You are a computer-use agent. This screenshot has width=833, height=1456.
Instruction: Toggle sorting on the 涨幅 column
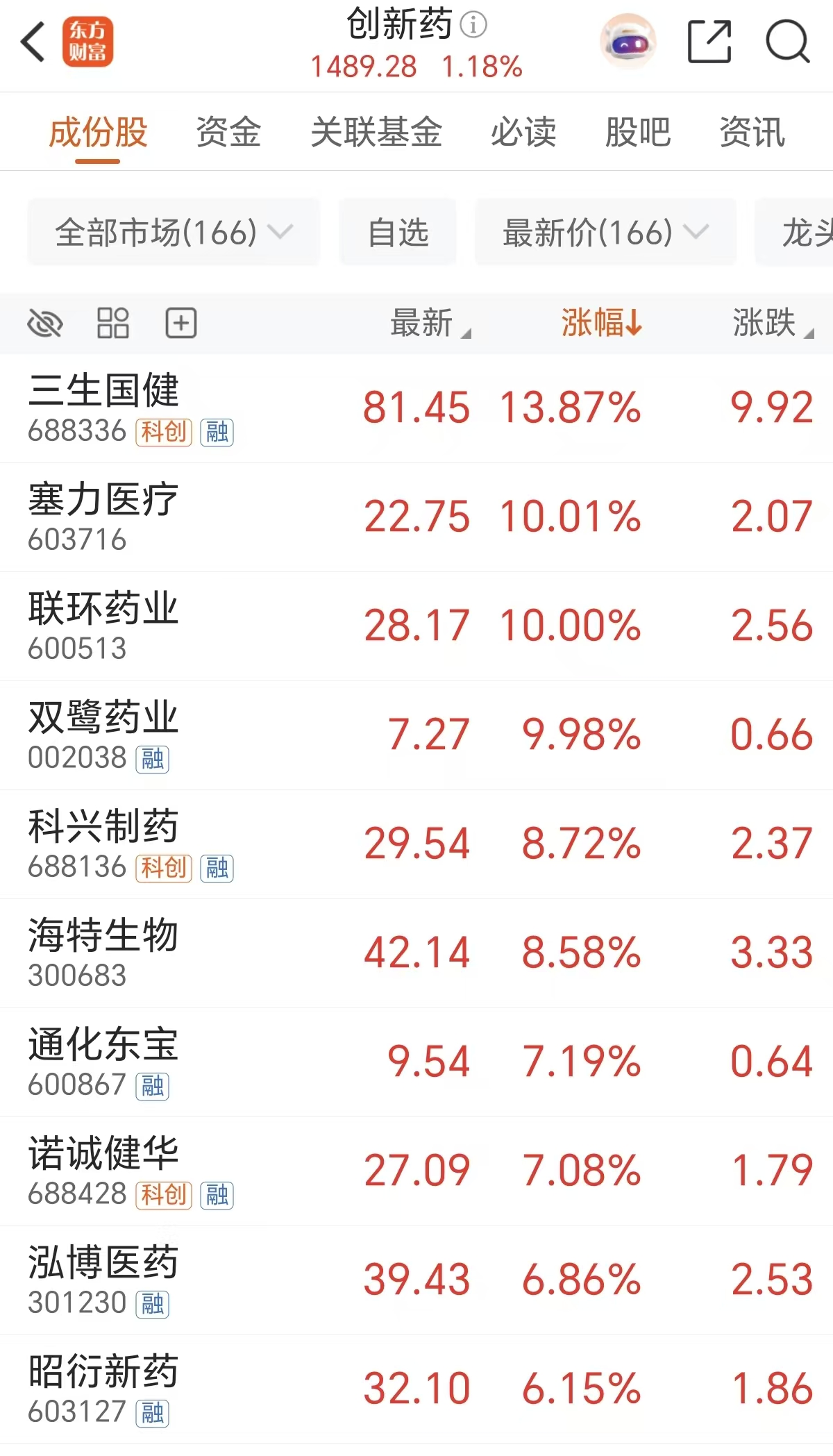point(600,323)
